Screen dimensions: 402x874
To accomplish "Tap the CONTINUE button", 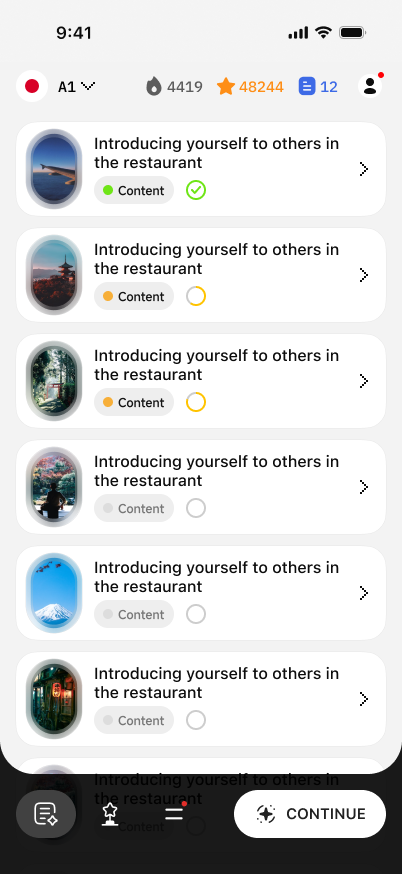I will (x=310, y=814).
